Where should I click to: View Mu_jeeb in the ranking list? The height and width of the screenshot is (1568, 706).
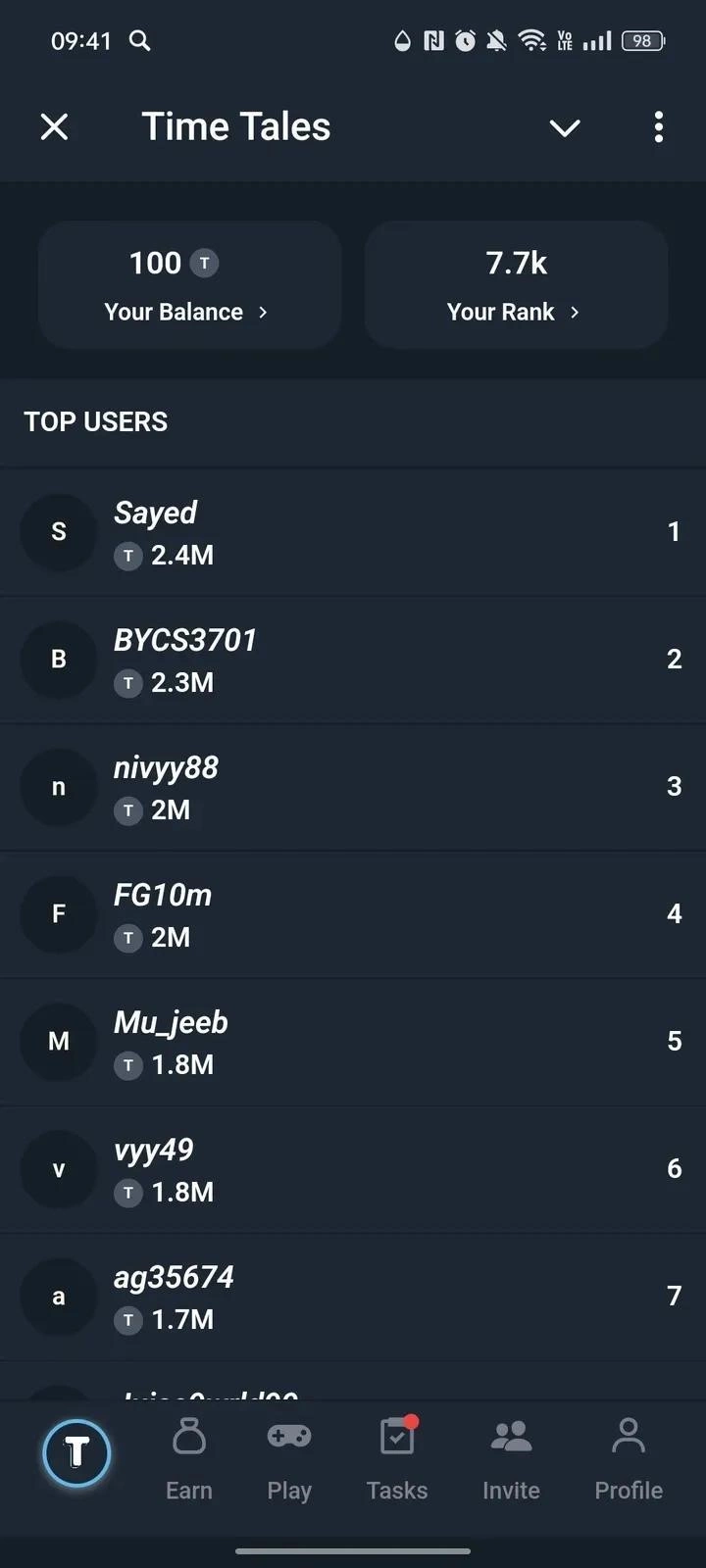[353, 1042]
